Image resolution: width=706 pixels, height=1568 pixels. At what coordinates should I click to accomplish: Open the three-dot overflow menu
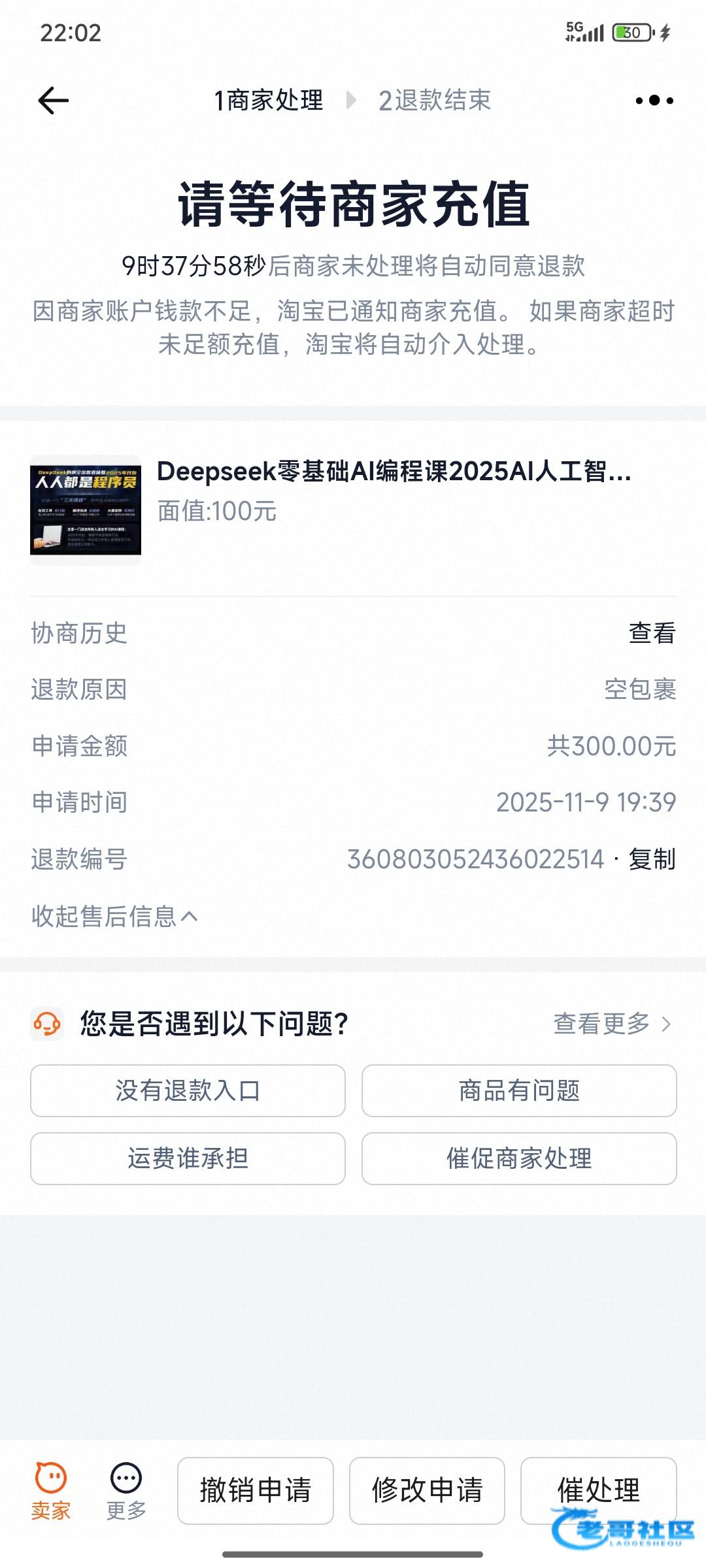[654, 101]
